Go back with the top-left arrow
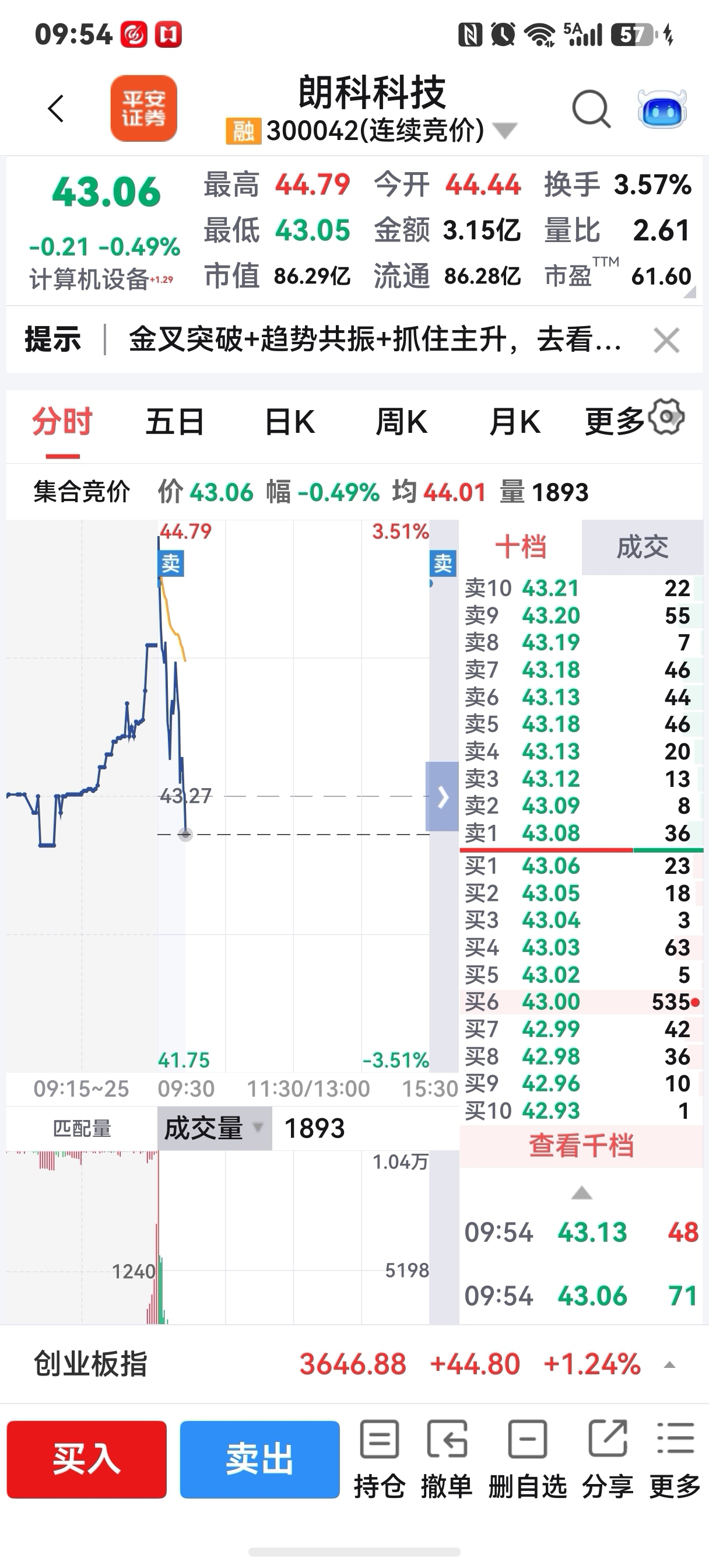The height and width of the screenshot is (1568, 709). pos(56,109)
